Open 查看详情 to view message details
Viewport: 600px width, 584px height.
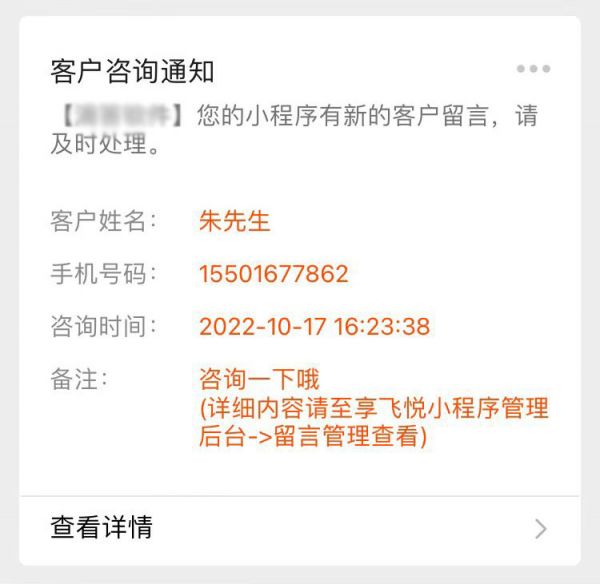click(300, 528)
